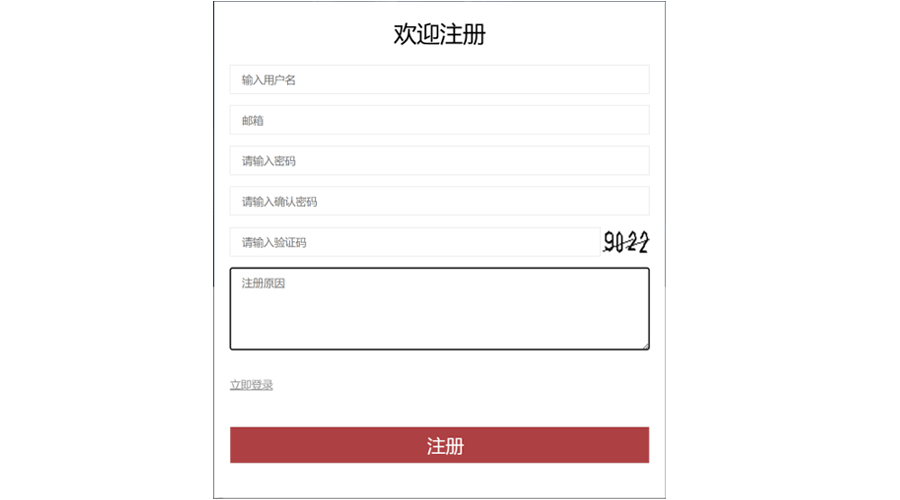Submit with the red 注册 button
Image resolution: width=900 pixels, height=500 pixels.
click(439, 445)
